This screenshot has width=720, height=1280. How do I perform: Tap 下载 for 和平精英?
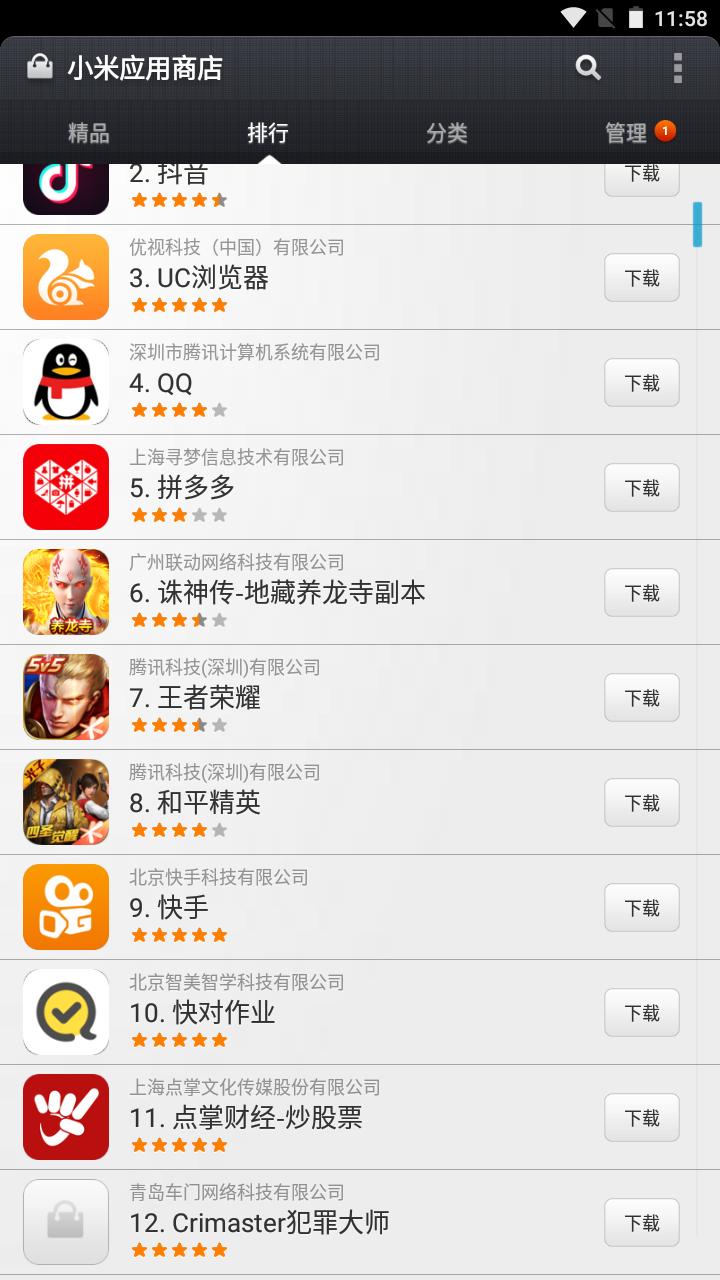(641, 803)
